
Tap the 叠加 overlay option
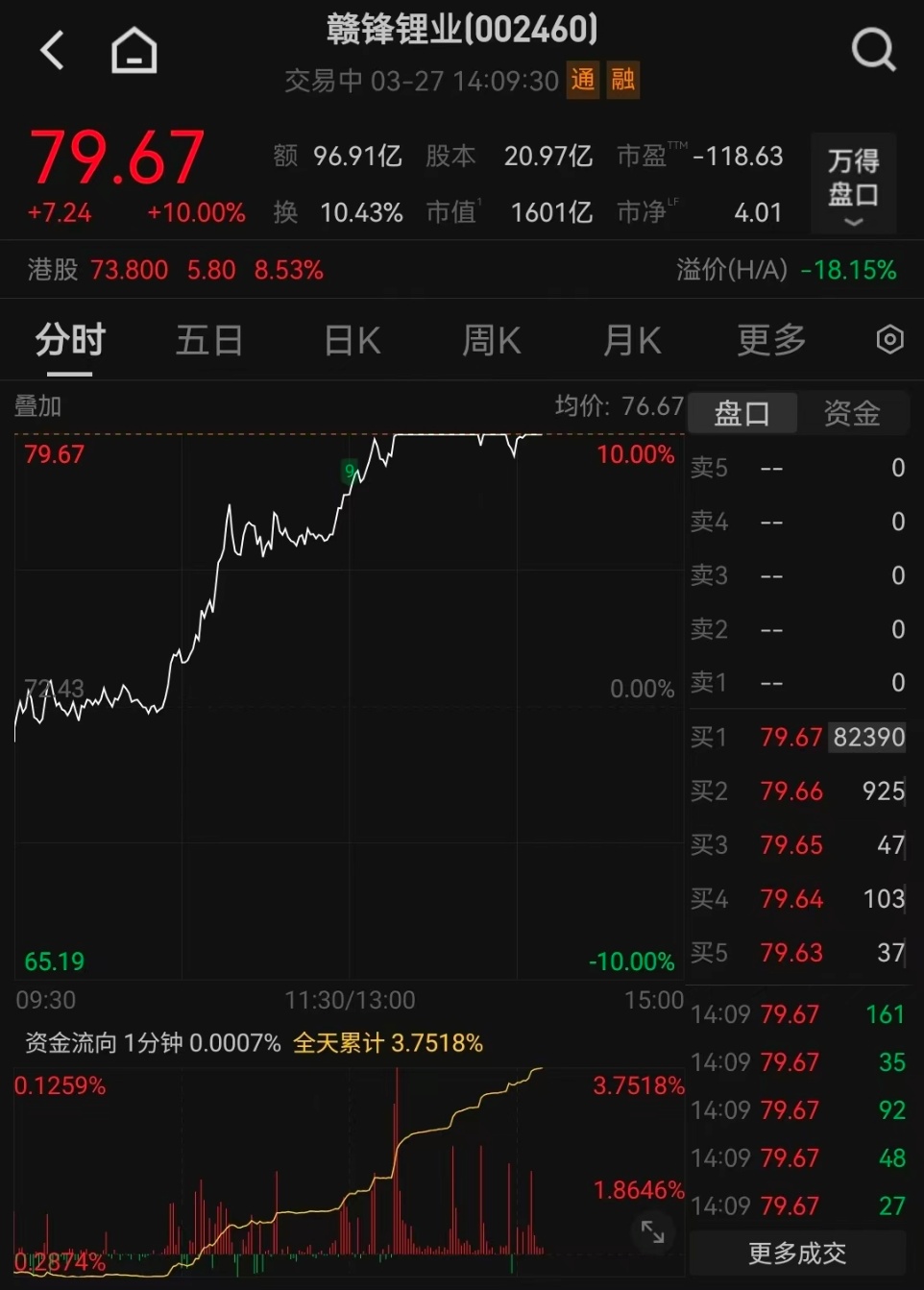click(38, 406)
